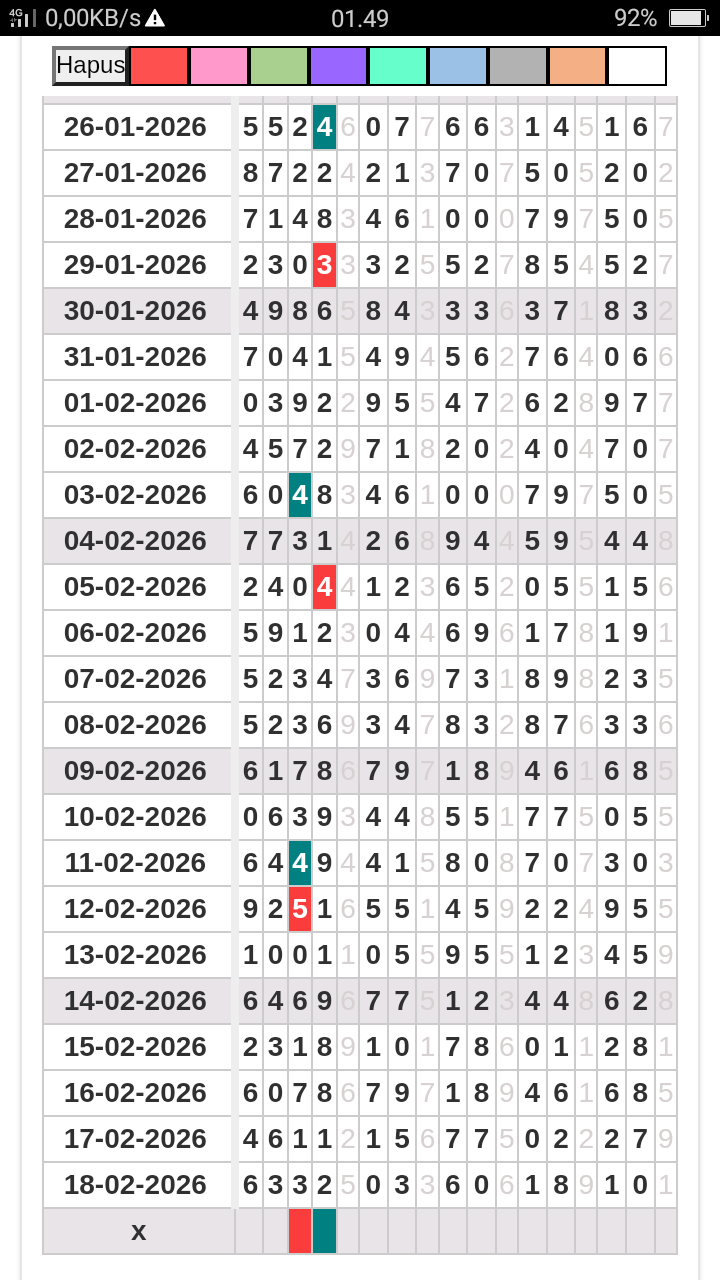Pick the white color swatch
This screenshot has height=1280, width=720.
(637, 66)
